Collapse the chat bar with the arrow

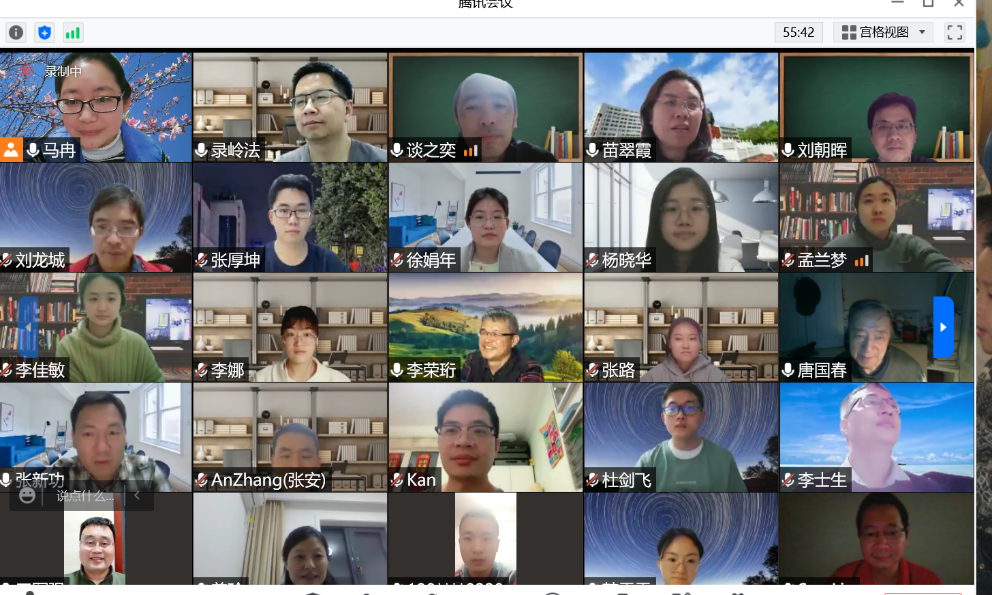pos(137,495)
